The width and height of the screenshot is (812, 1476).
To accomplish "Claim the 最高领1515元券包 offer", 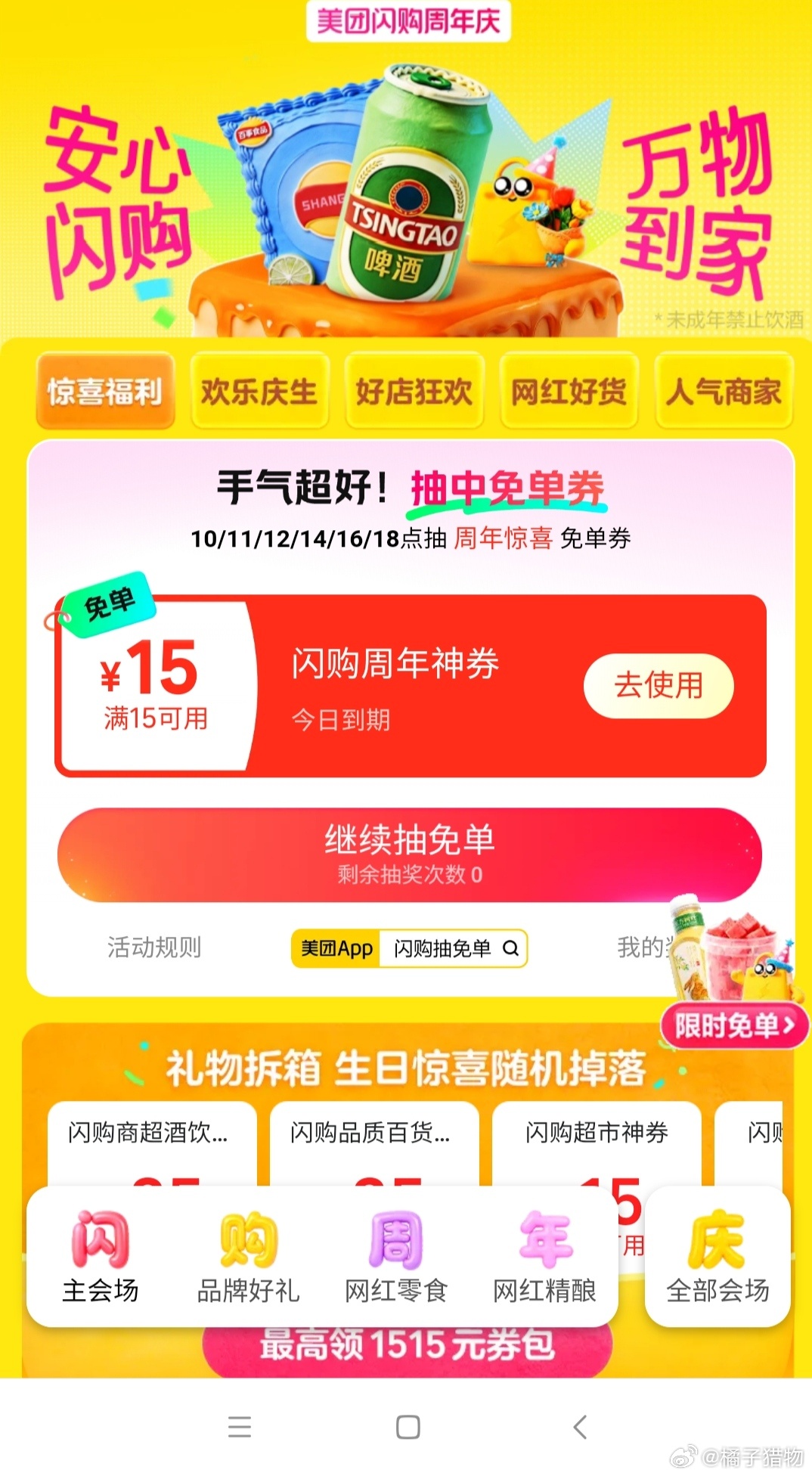I will [x=407, y=1348].
